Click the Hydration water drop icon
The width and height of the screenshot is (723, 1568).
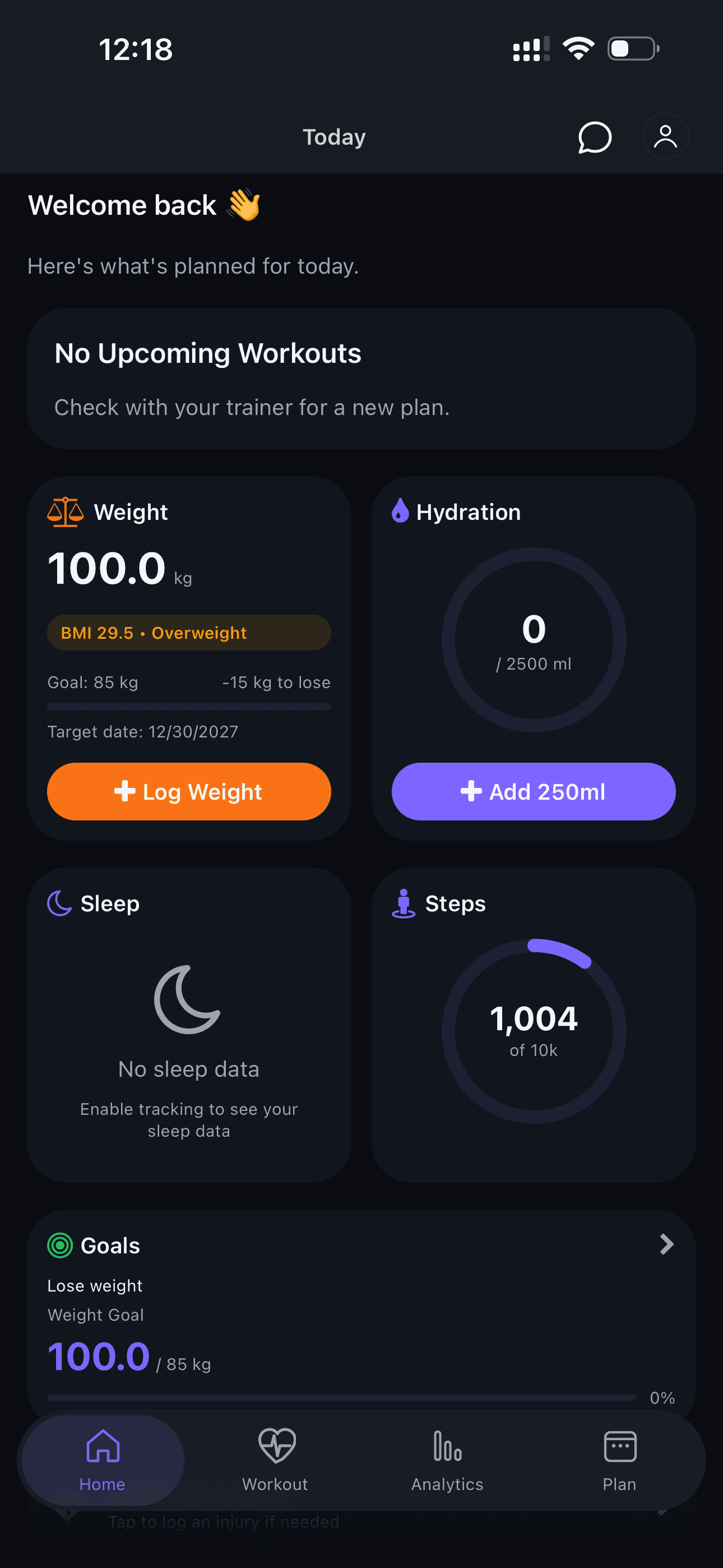pos(400,511)
